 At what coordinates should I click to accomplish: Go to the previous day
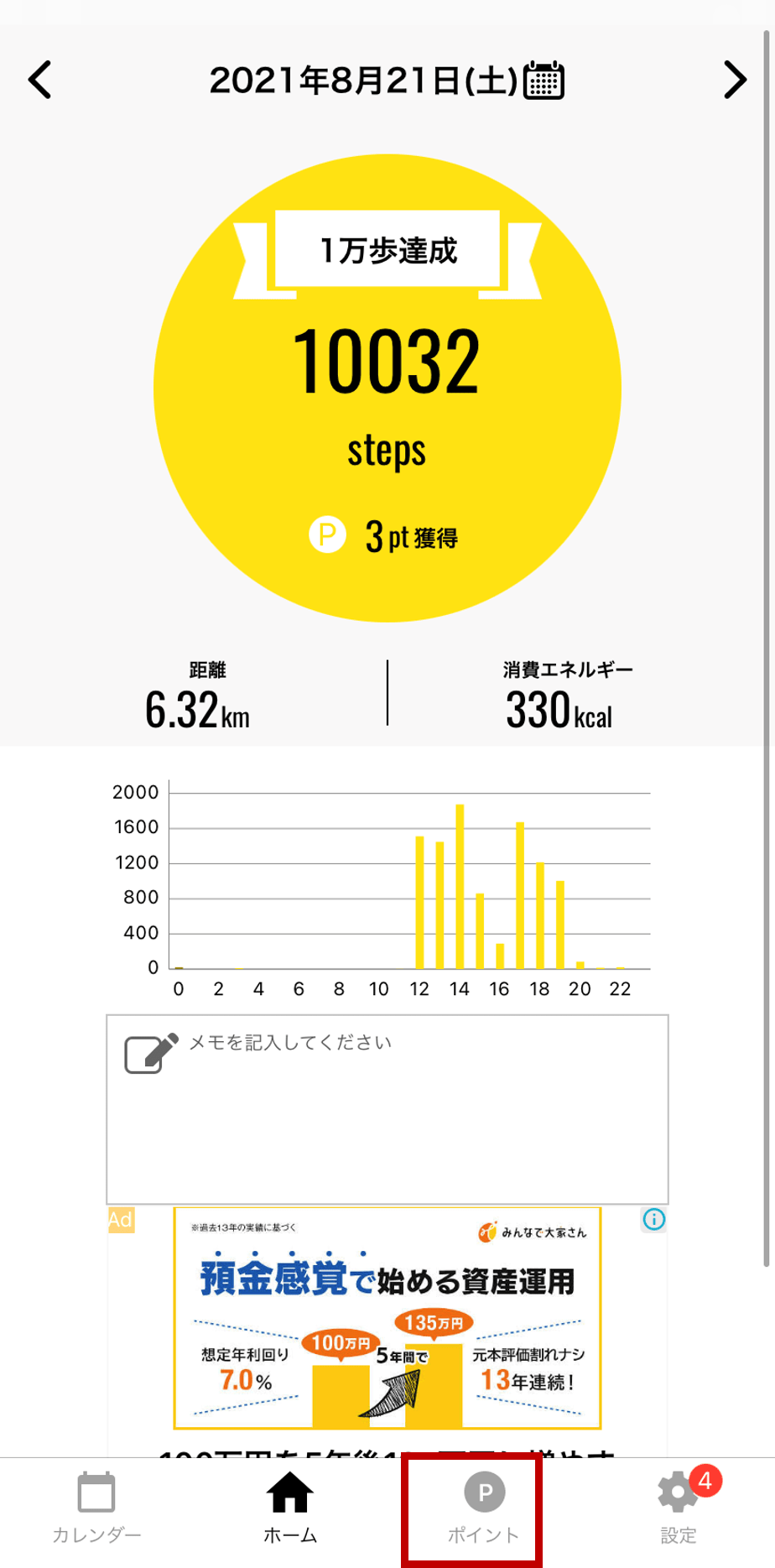(40, 81)
